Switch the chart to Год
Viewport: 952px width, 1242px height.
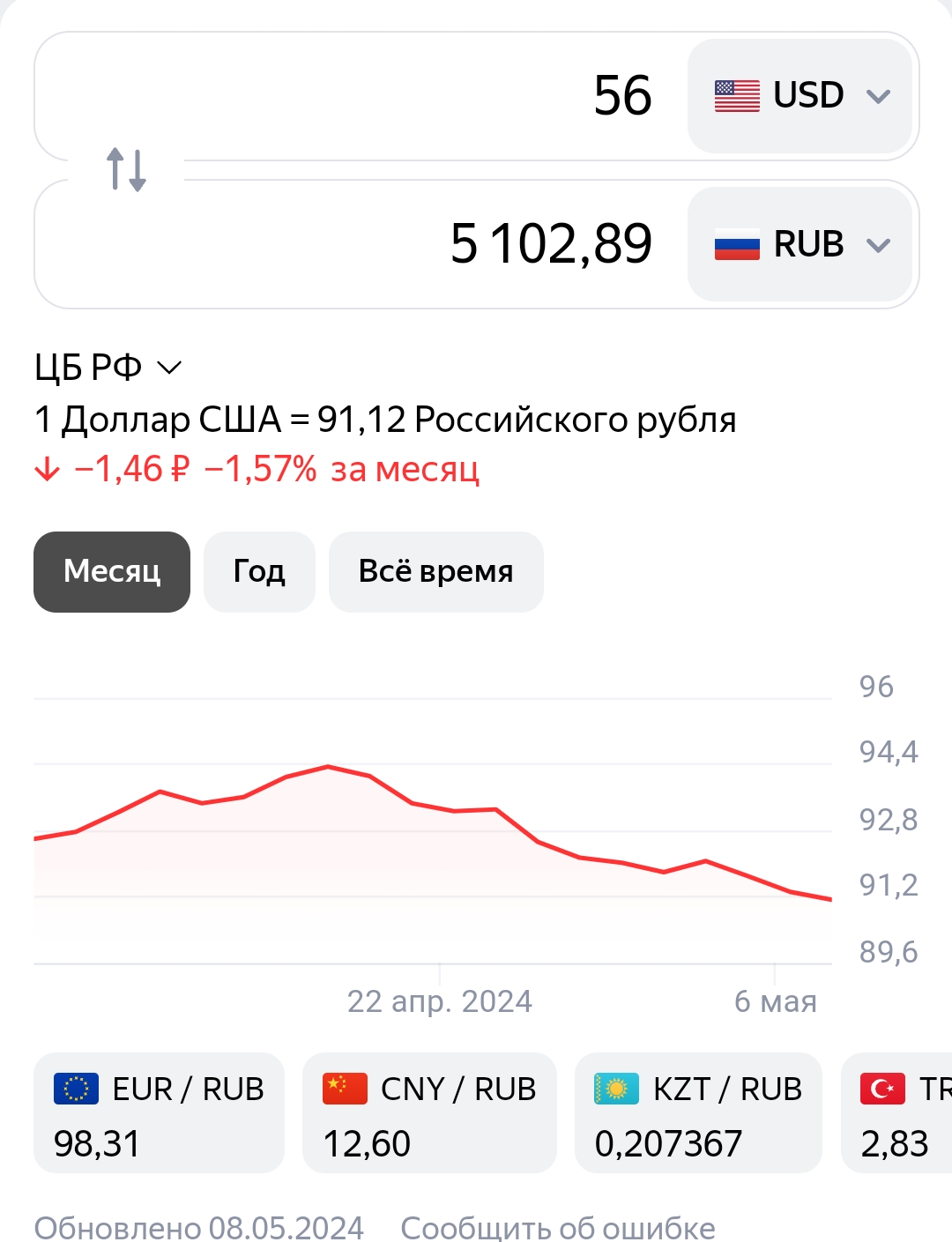tap(259, 571)
